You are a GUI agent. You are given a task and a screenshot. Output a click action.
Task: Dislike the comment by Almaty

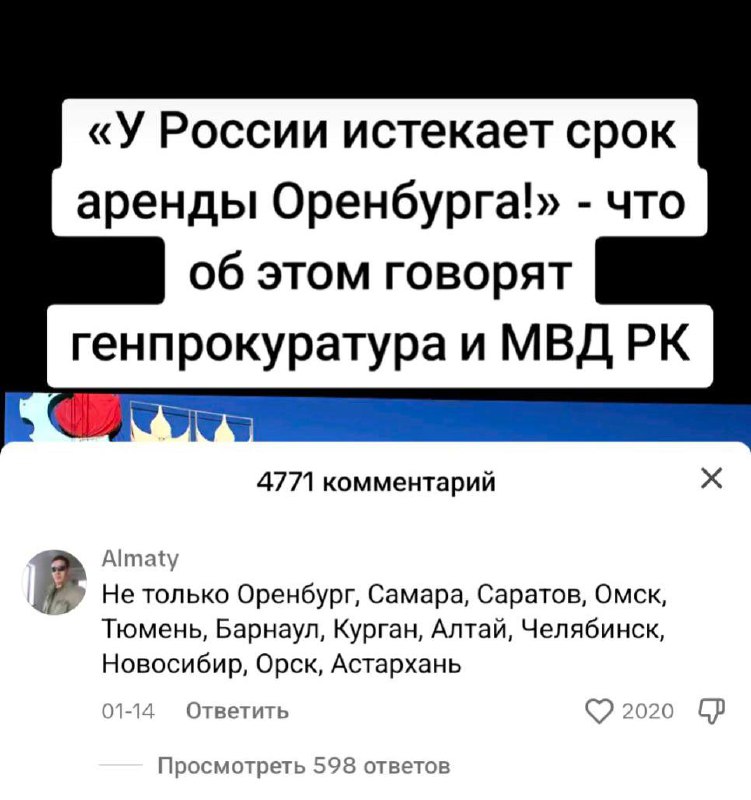[710, 711]
